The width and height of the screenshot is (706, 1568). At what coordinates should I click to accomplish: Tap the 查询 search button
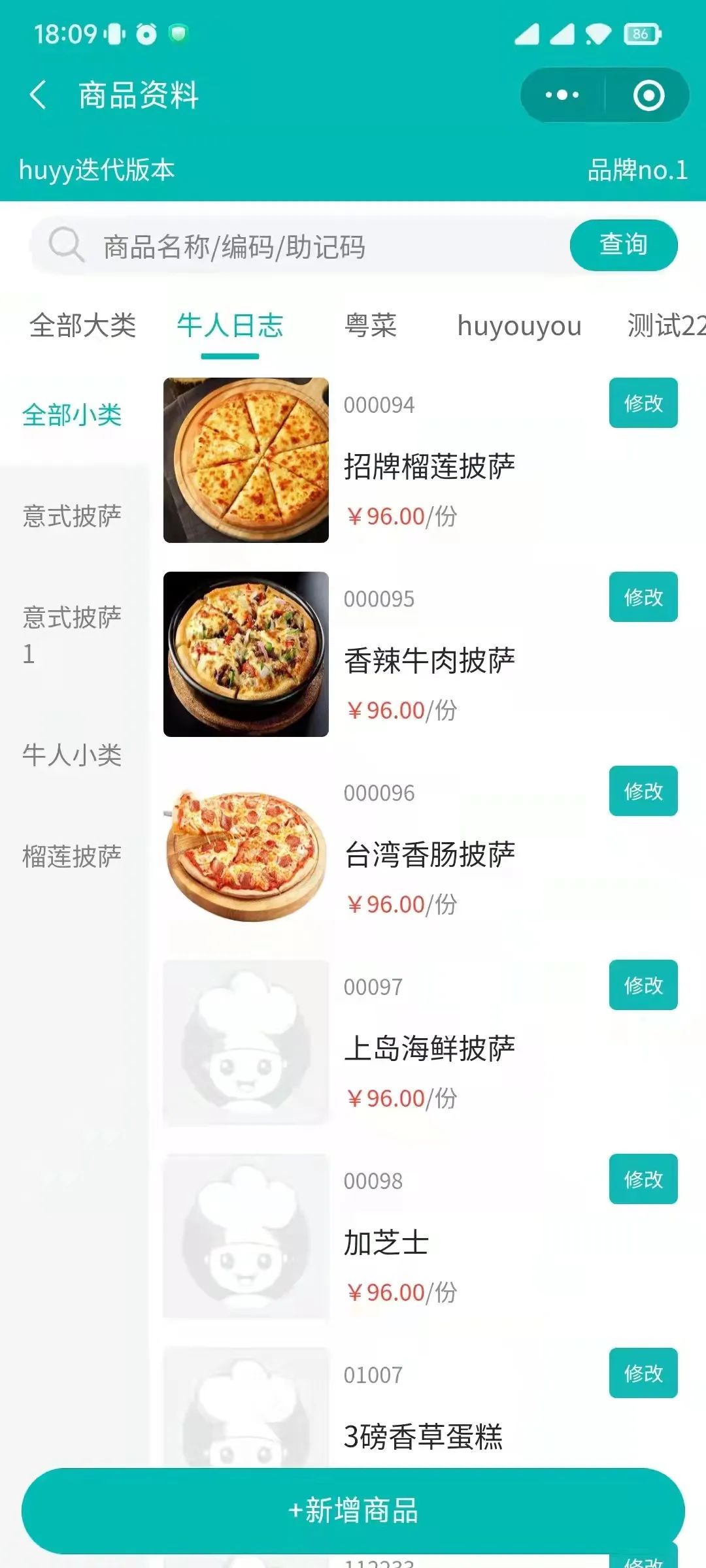tap(623, 245)
